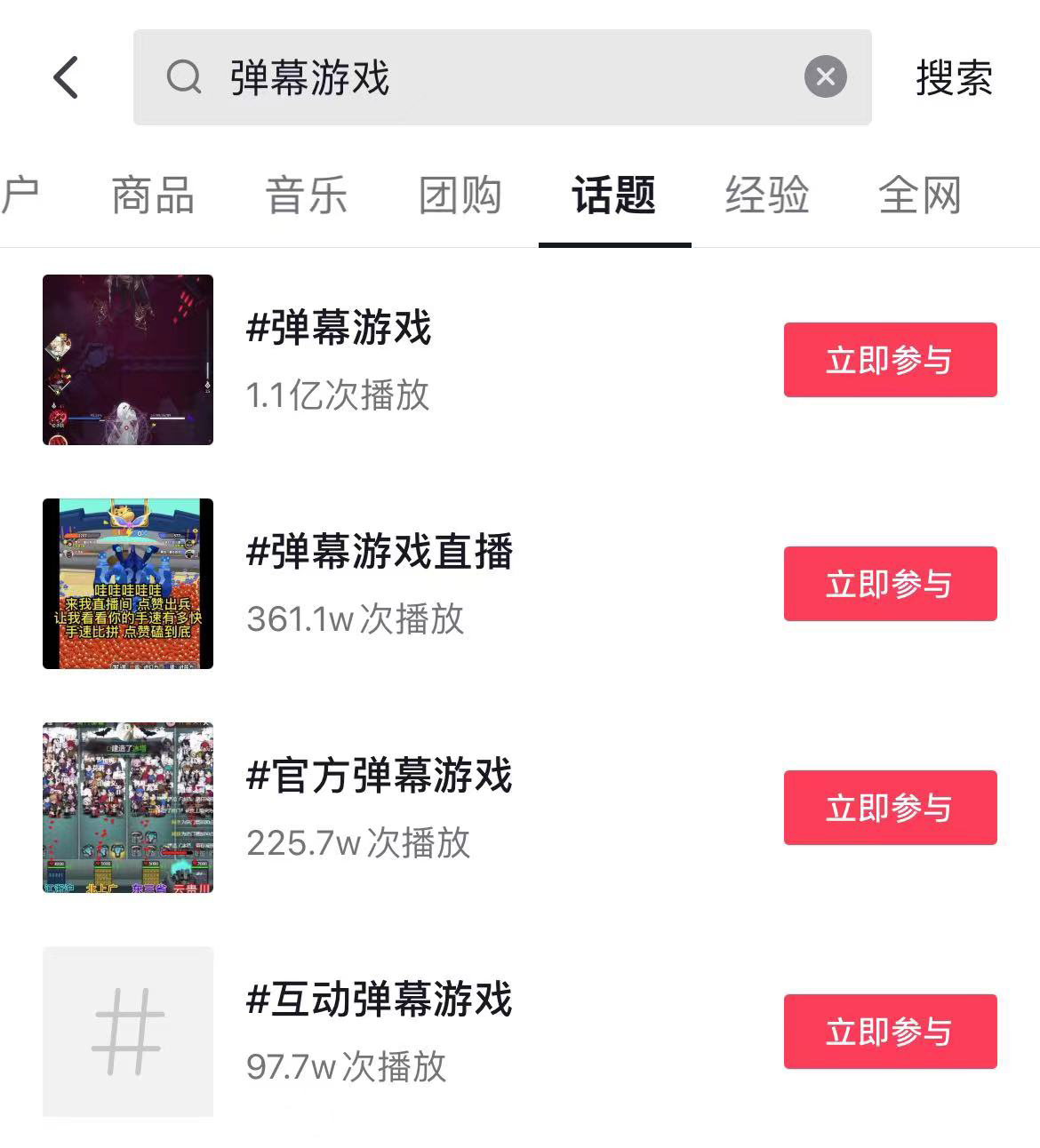
Task: Clear the search text with the X
Action: [825, 77]
